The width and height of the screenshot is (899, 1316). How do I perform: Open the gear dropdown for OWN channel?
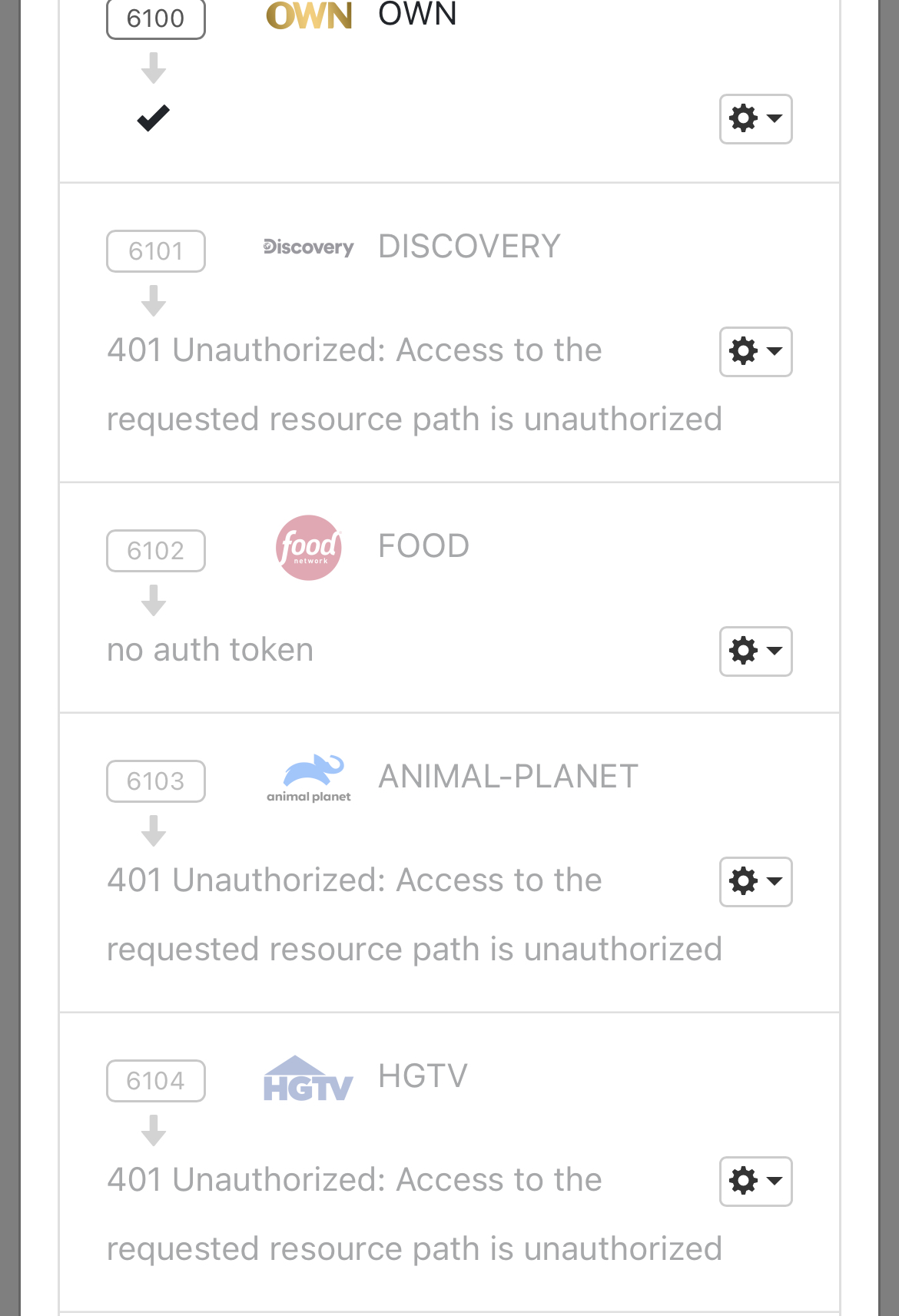click(755, 119)
